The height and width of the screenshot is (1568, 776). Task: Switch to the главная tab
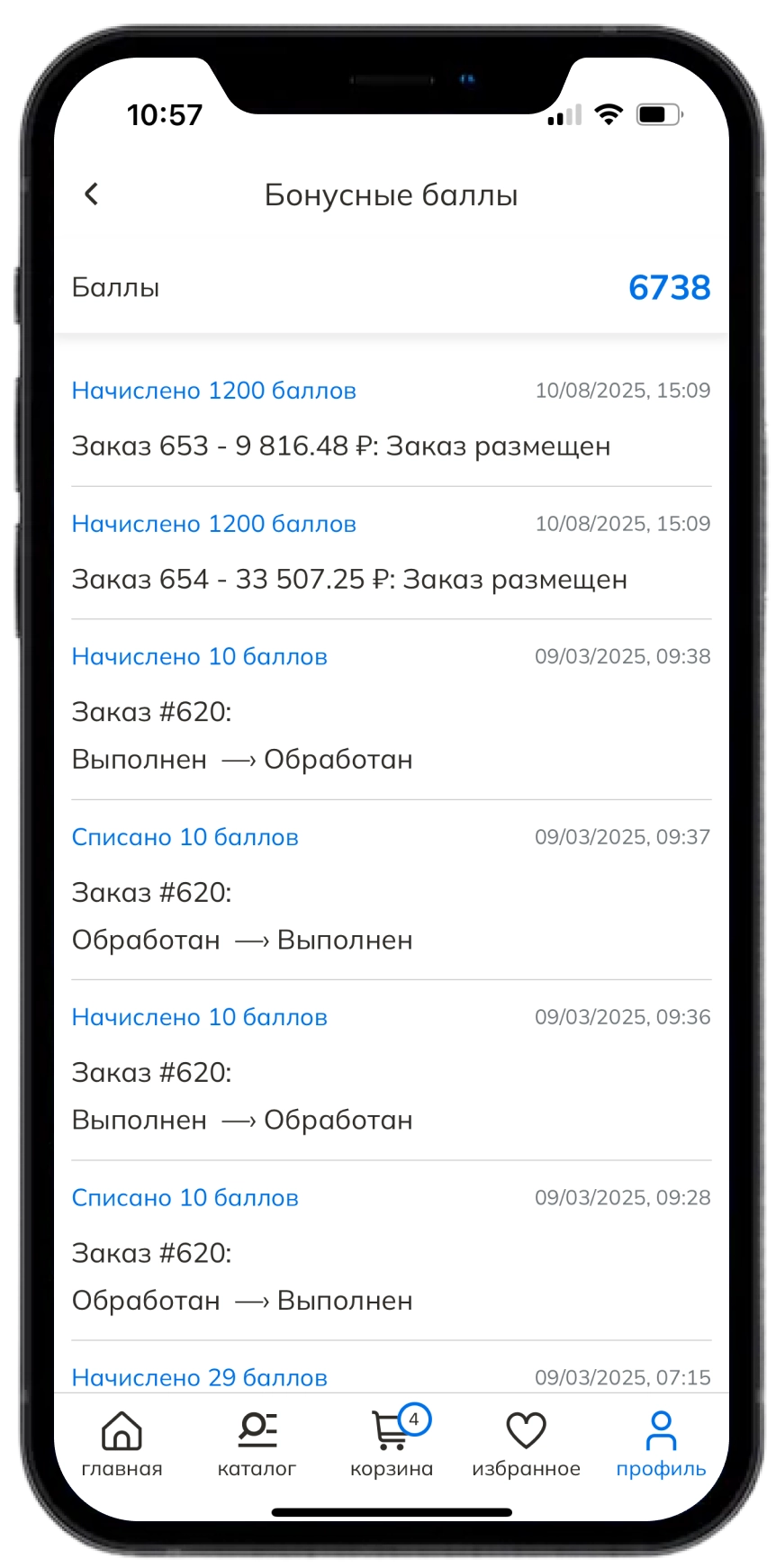(122, 1444)
